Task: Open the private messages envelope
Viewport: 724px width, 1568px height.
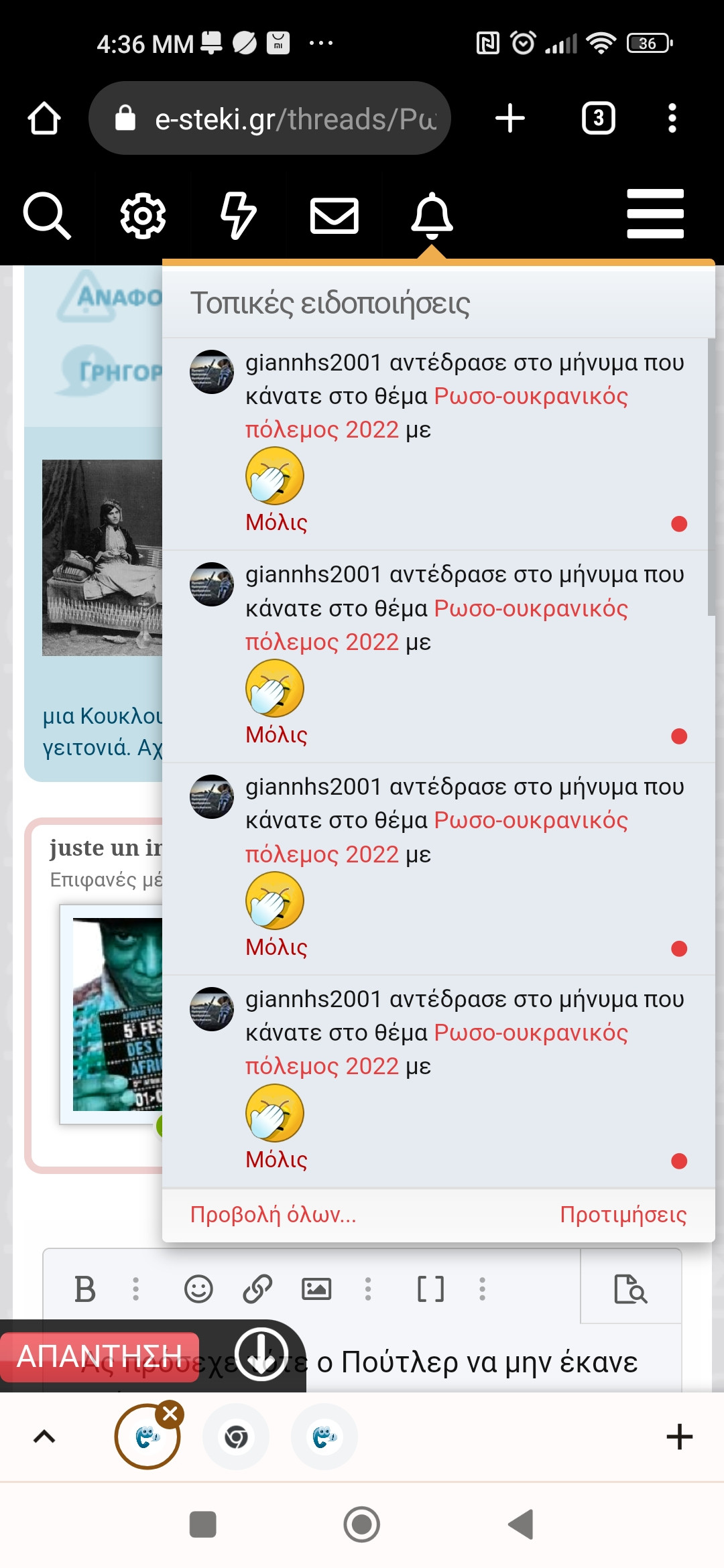Action: 334,215
